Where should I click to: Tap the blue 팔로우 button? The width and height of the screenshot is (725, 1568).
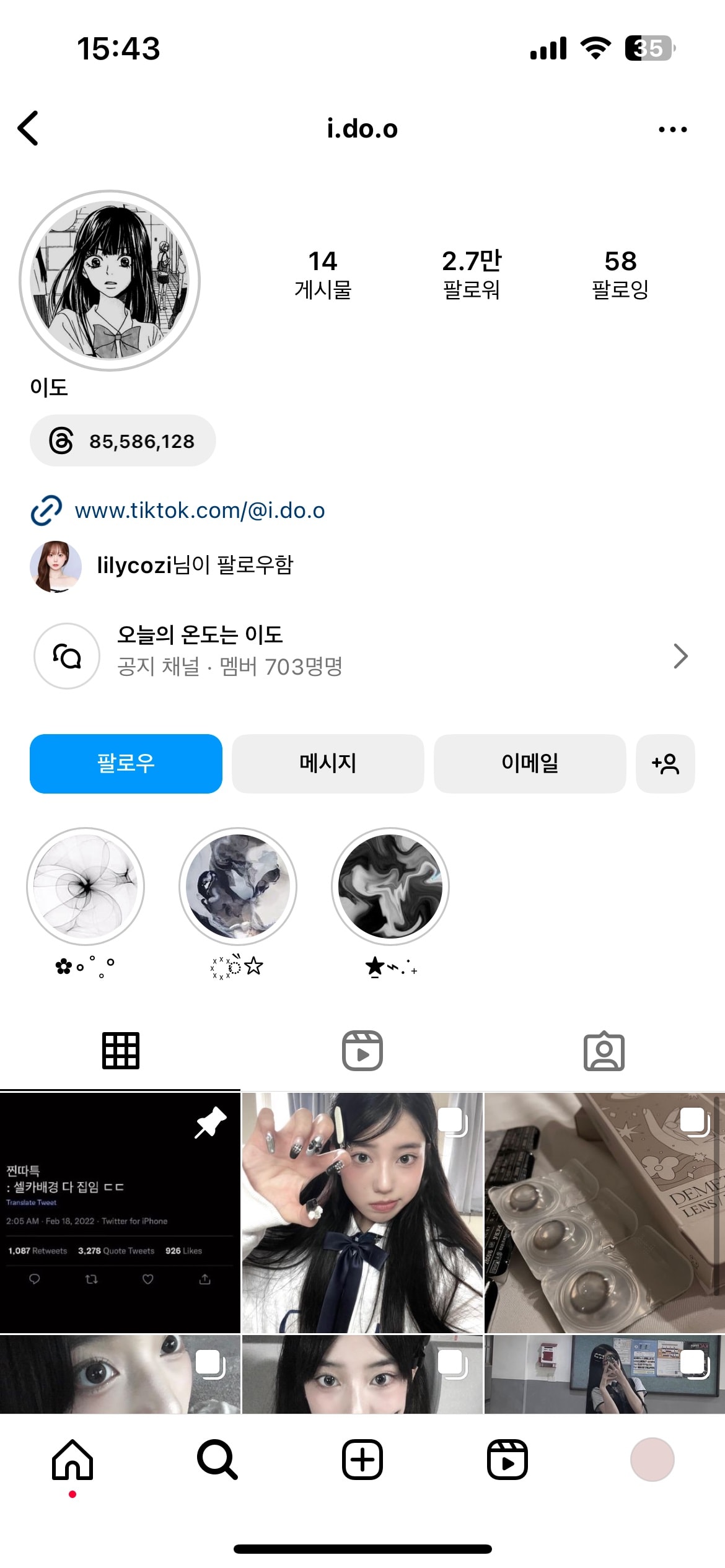(x=126, y=763)
